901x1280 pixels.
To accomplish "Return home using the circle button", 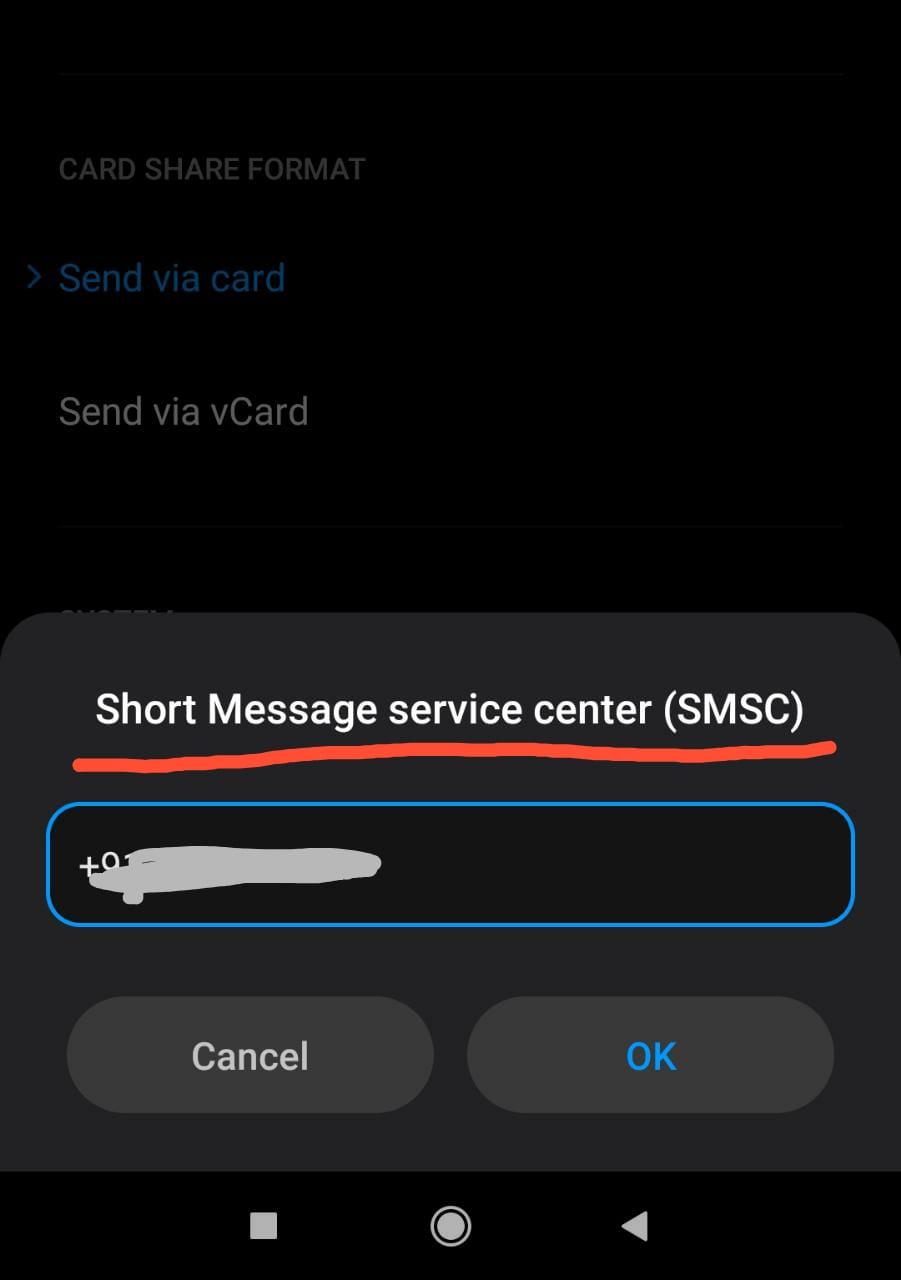I will point(450,1226).
